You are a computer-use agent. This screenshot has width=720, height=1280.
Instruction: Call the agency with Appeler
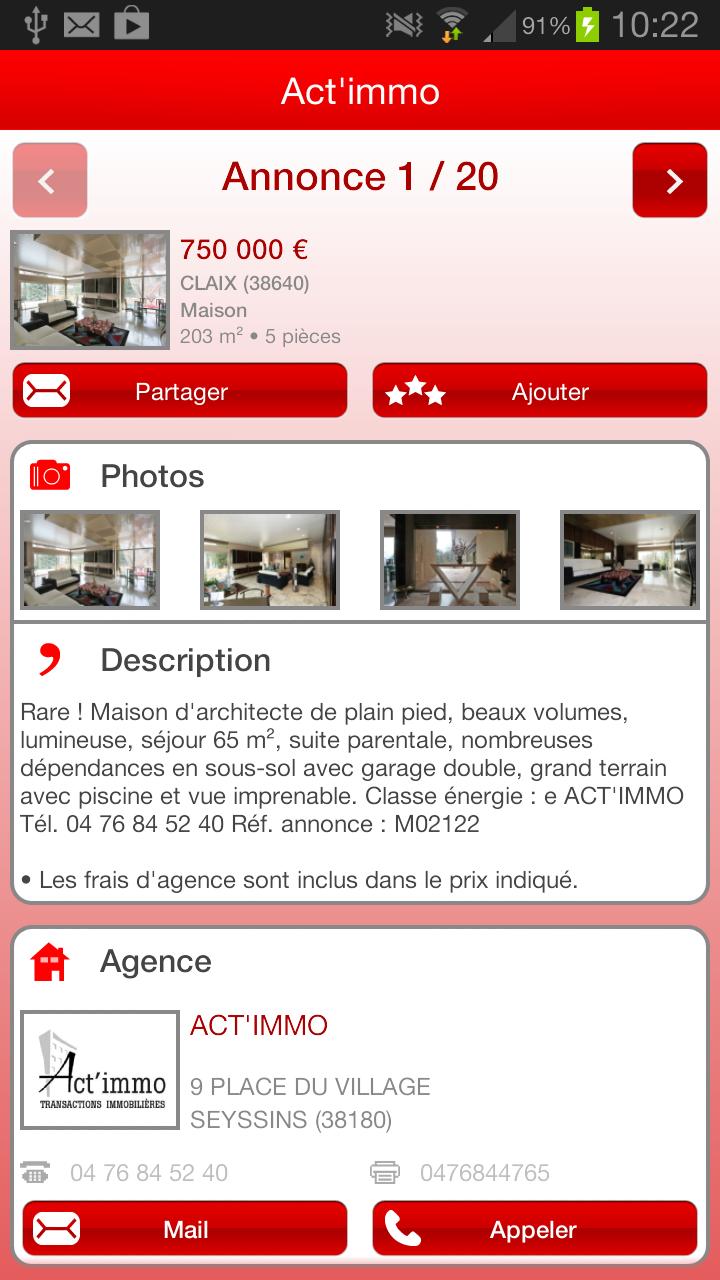click(x=535, y=1229)
